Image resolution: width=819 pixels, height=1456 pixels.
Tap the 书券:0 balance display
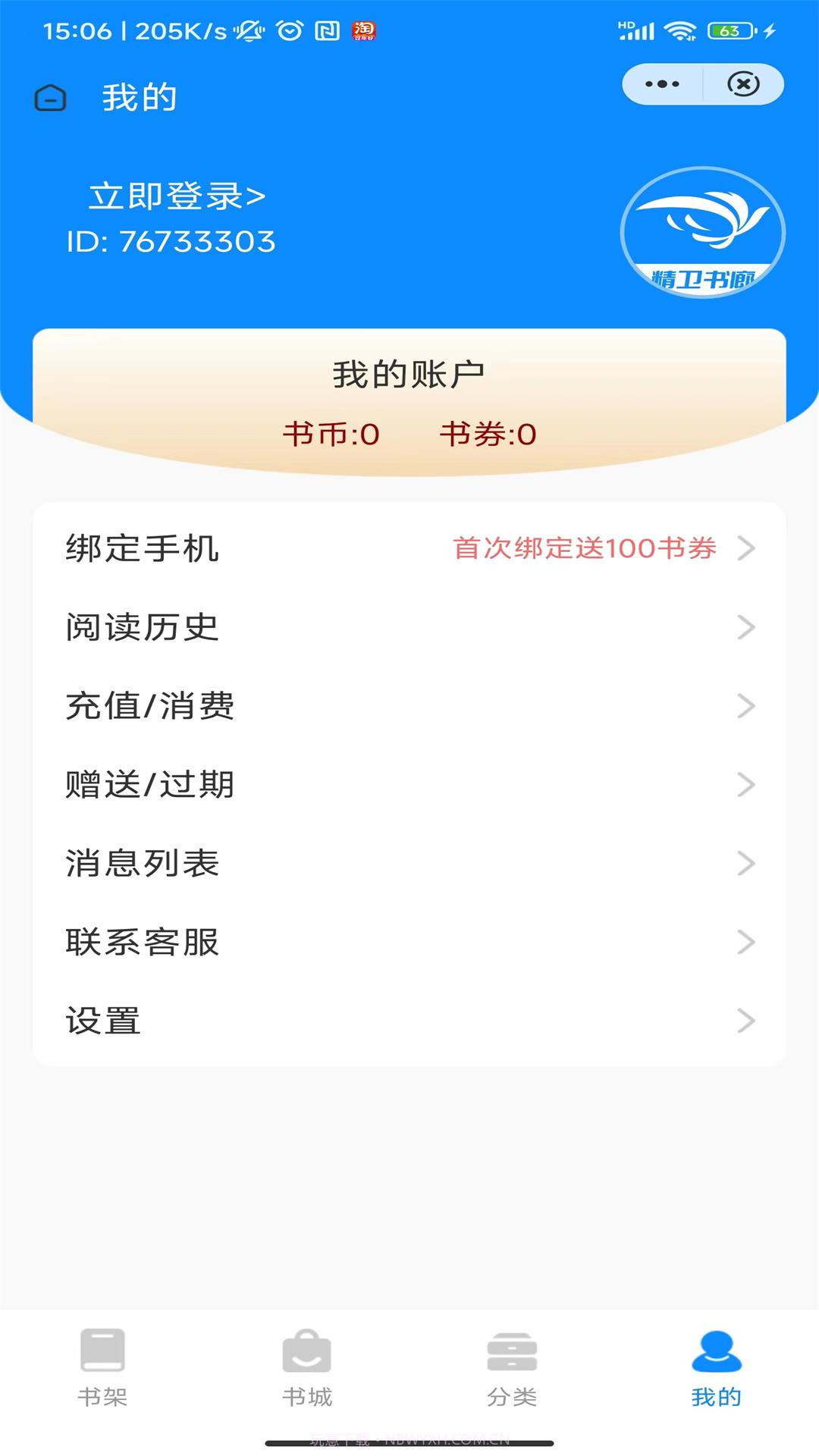(x=489, y=434)
